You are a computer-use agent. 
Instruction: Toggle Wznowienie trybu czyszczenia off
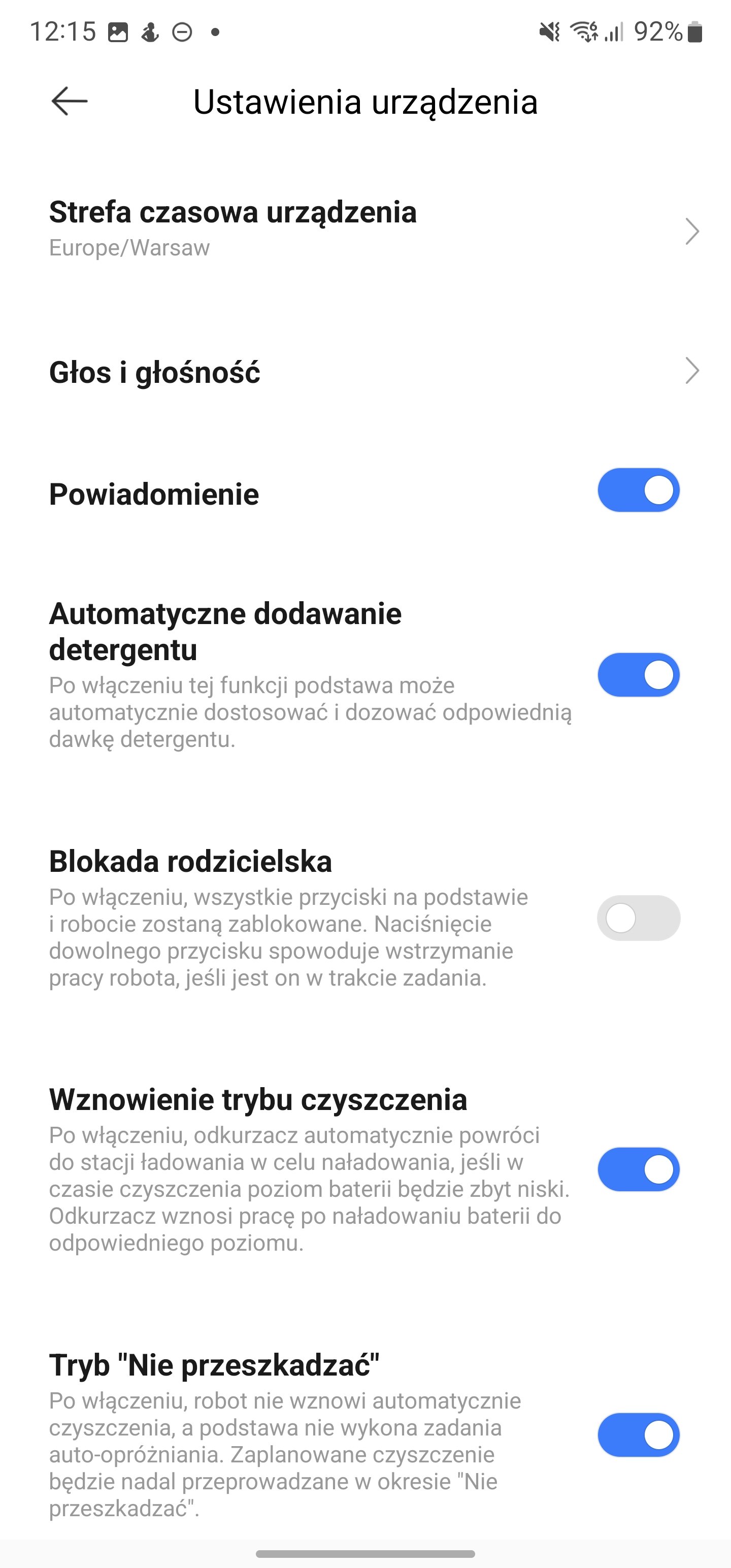639,1169
